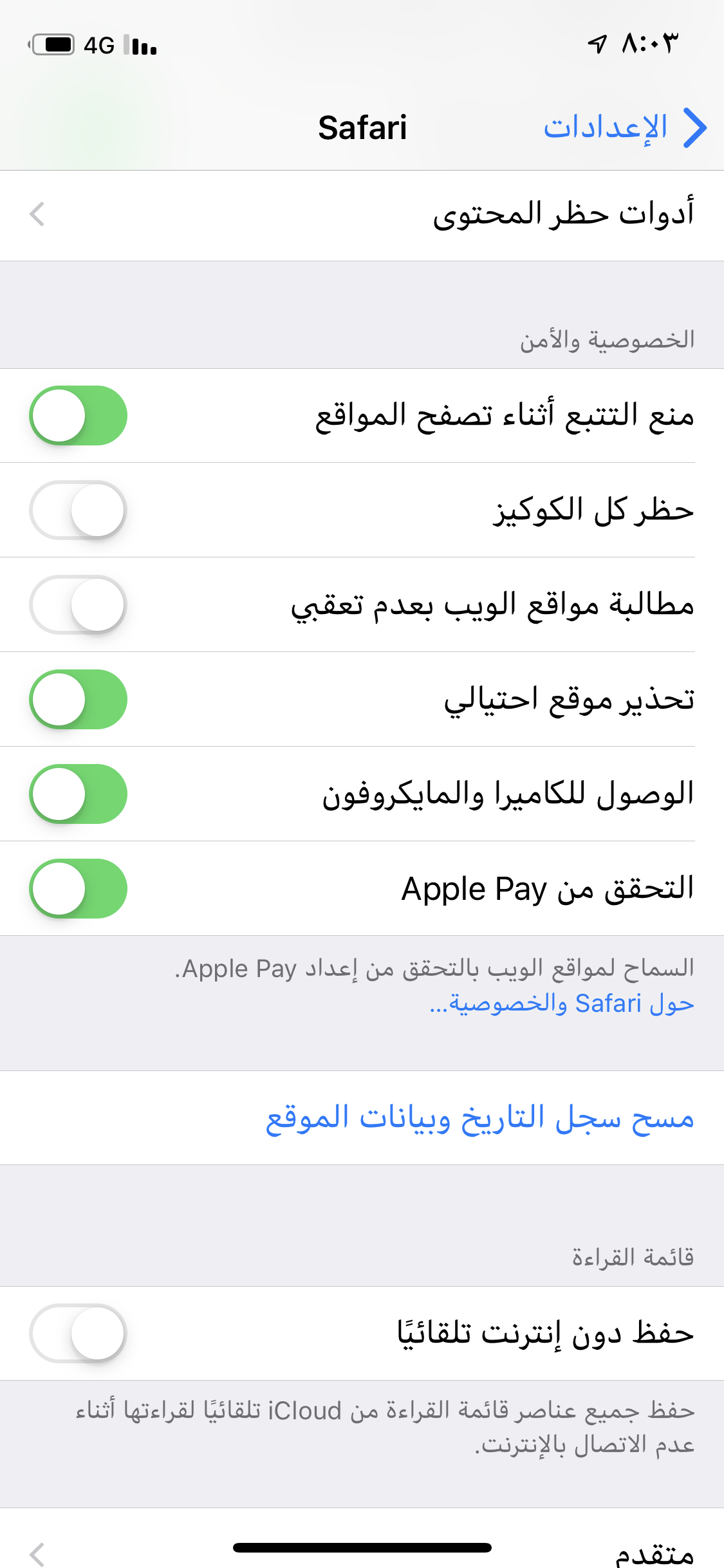Image resolution: width=724 pixels, height=1568 pixels.
Task: Tap مسح سجل التاريخ وبيانات الموقع
Action: 479,1118
